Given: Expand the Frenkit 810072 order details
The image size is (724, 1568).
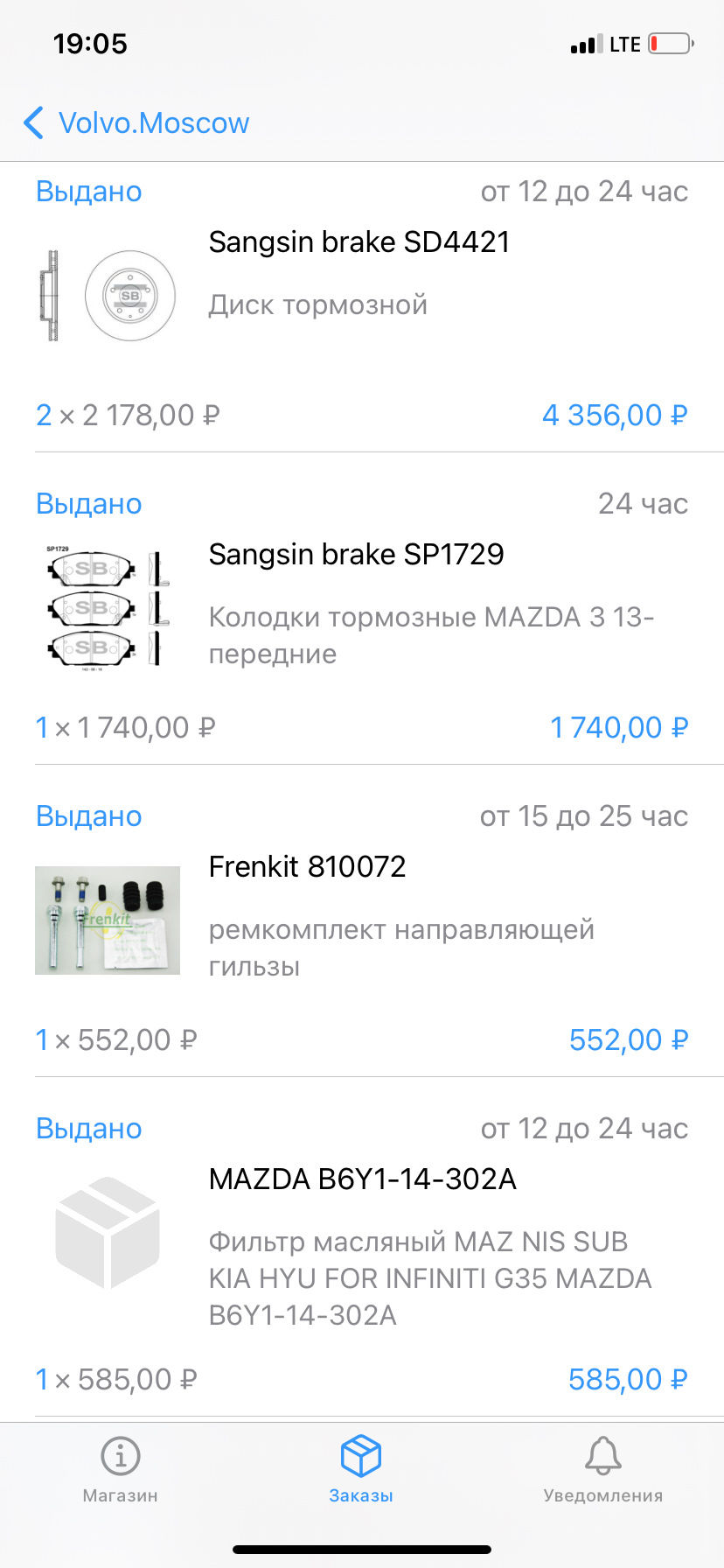Looking at the screenshot, I should point(308,866).
